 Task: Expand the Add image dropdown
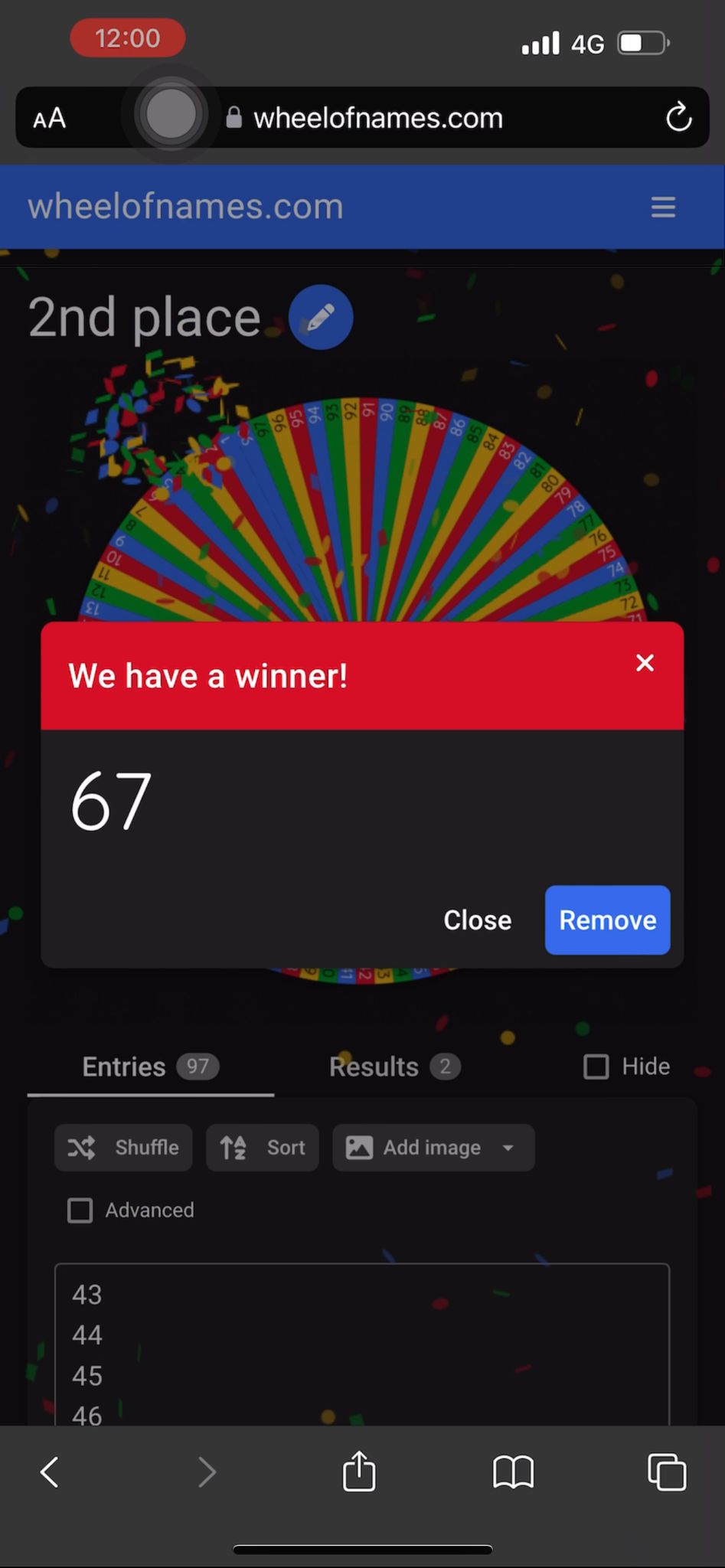pyautogui.click(x=433, y=1147)
